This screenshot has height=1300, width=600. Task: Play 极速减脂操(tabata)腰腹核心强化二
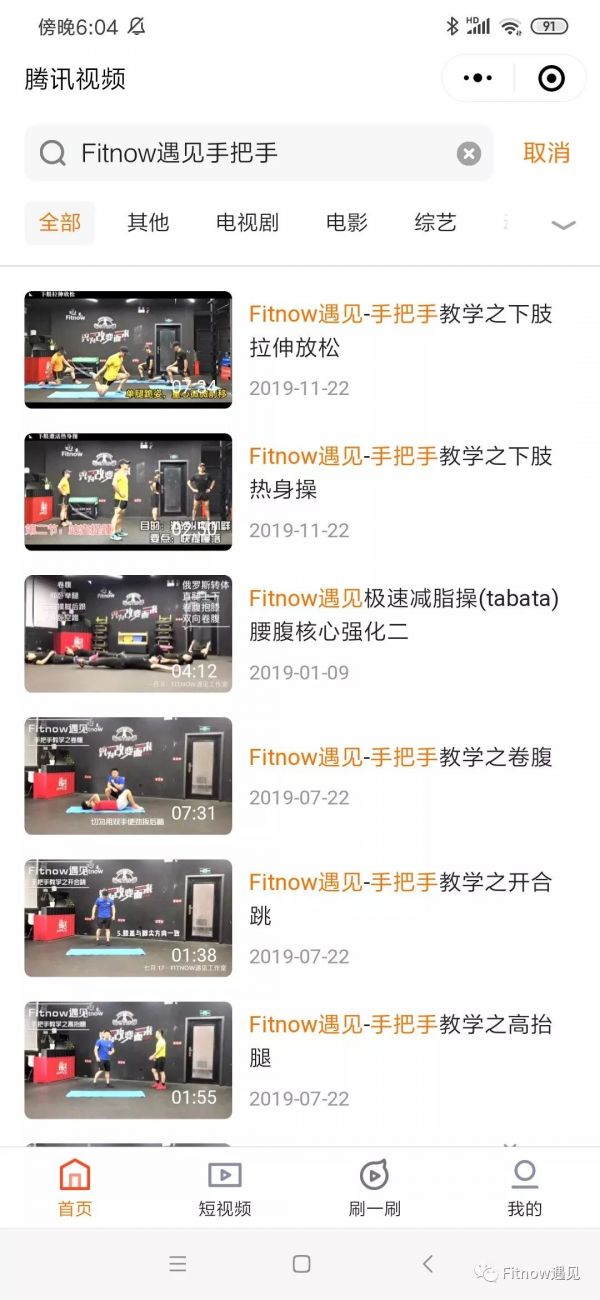click(x=400, y=615)
